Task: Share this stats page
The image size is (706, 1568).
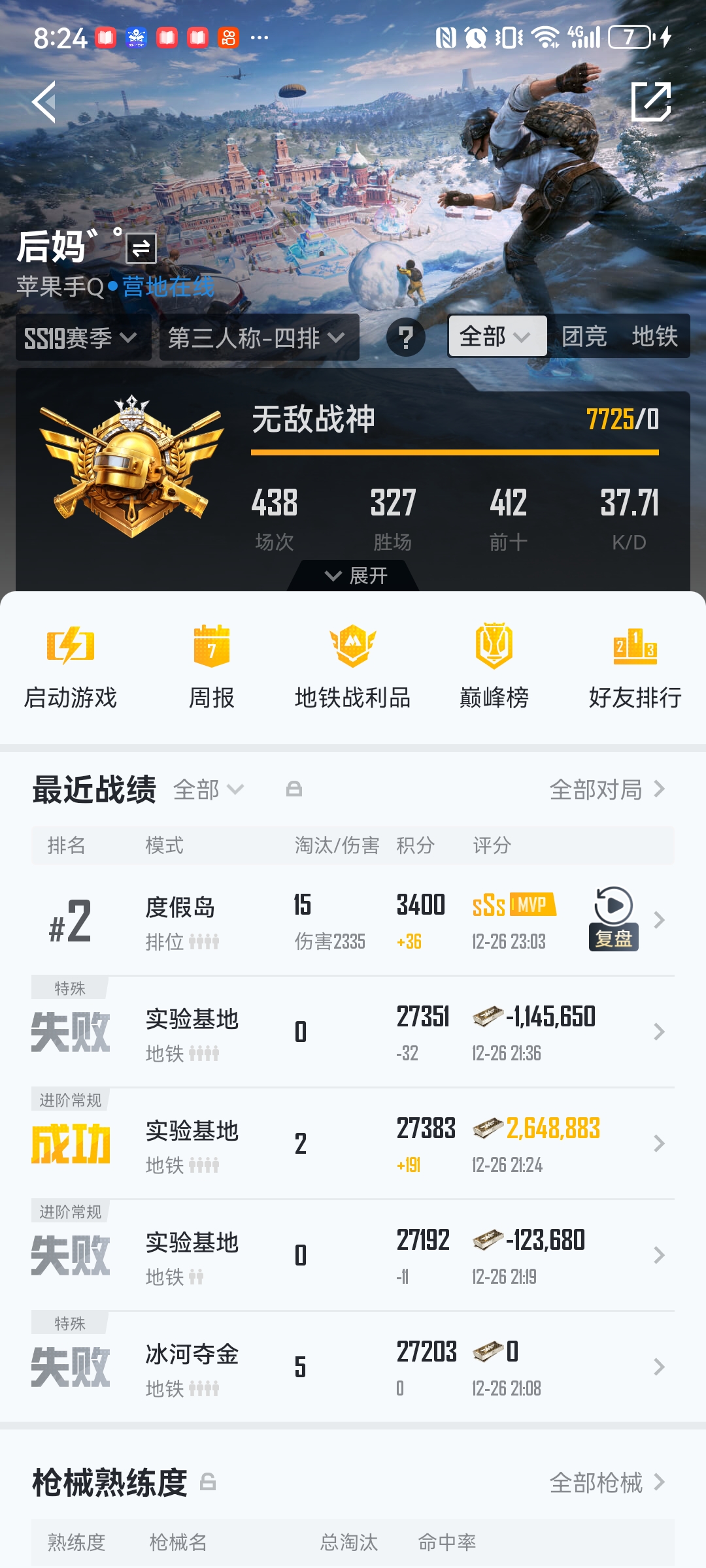Action: tap(651, 102)
